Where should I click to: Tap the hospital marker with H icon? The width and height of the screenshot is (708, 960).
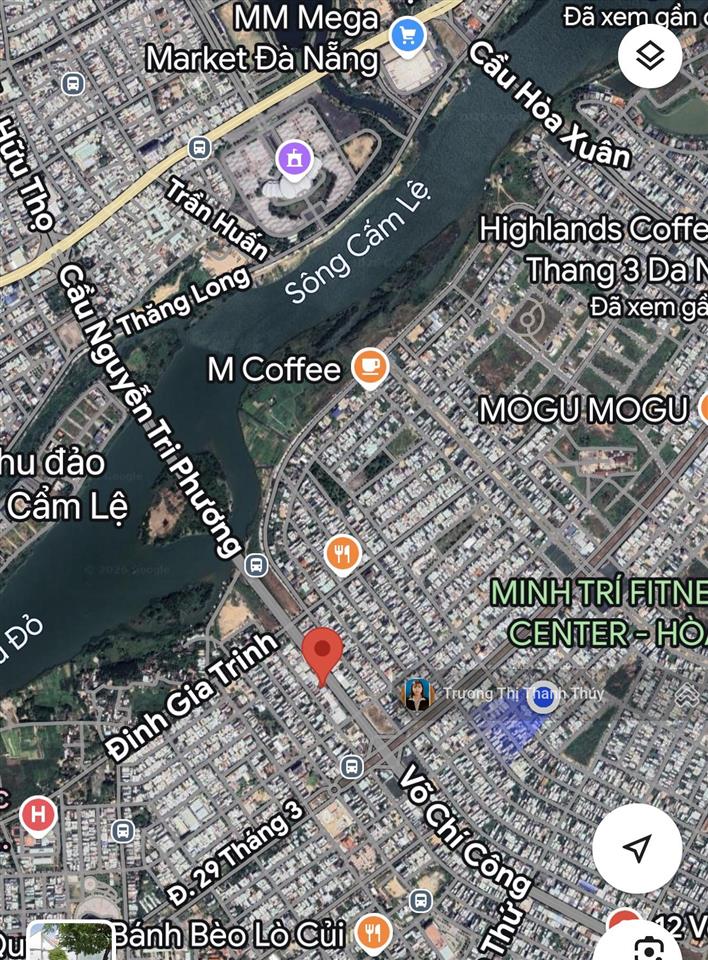38,814
